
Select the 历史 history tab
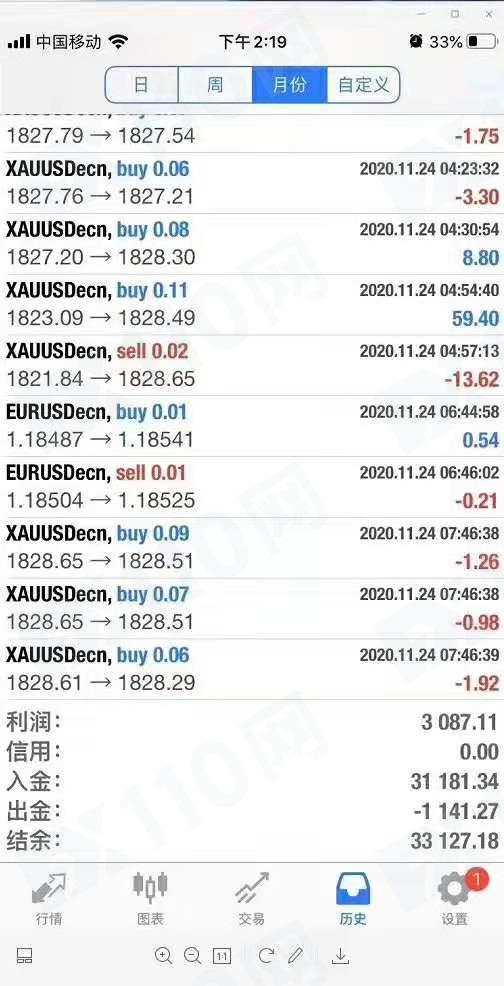352,900
